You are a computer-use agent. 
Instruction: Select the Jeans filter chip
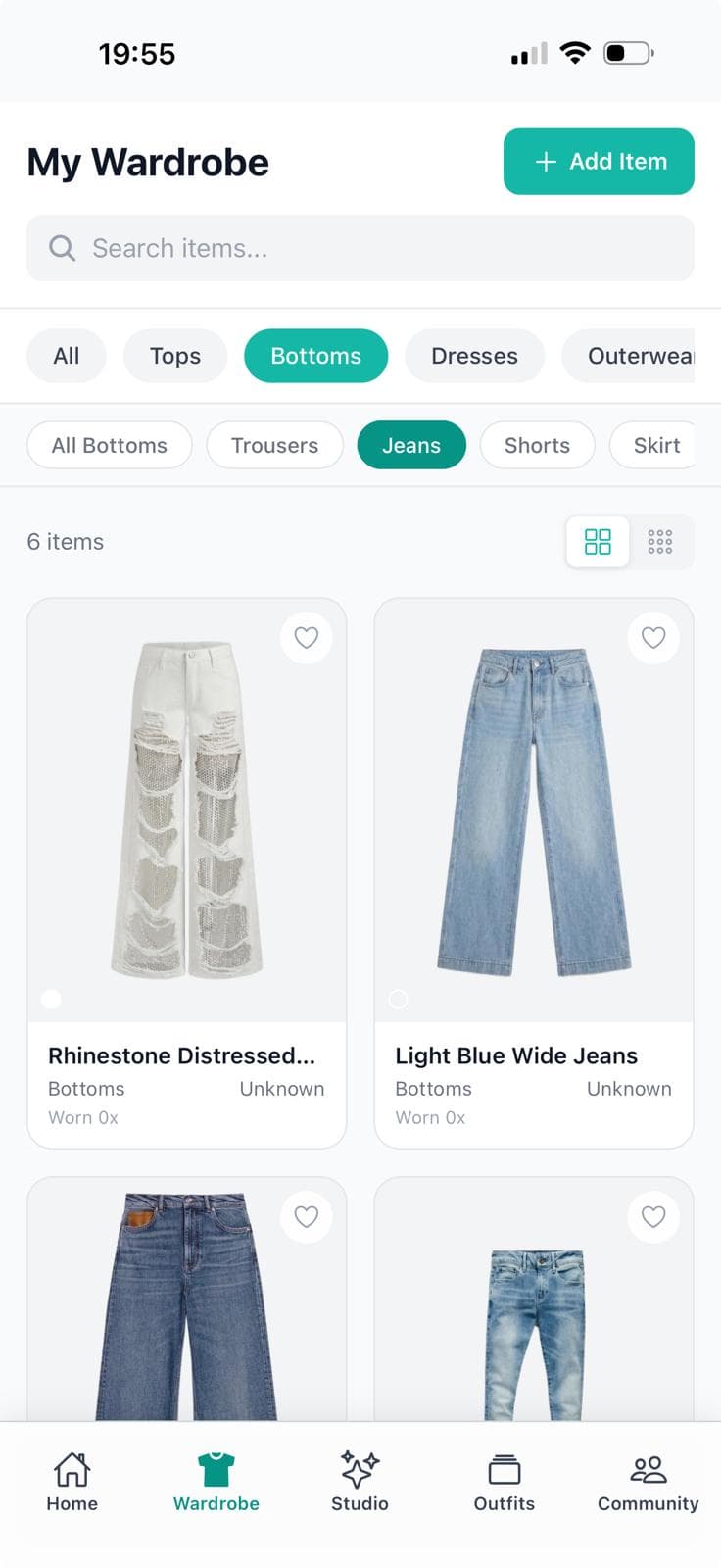click(411, 445)
